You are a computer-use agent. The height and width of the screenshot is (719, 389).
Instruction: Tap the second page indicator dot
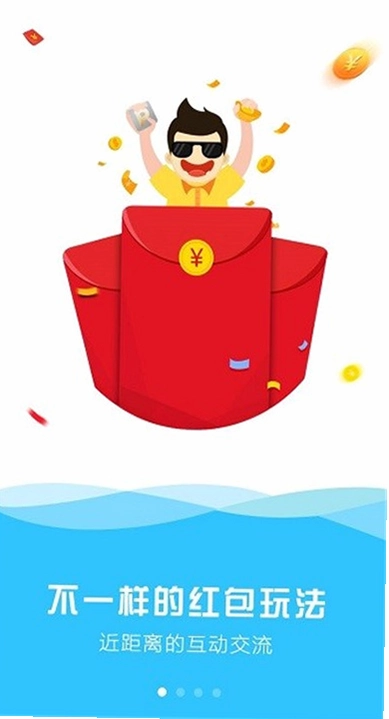pyautogui.click(x=181, y=692)
